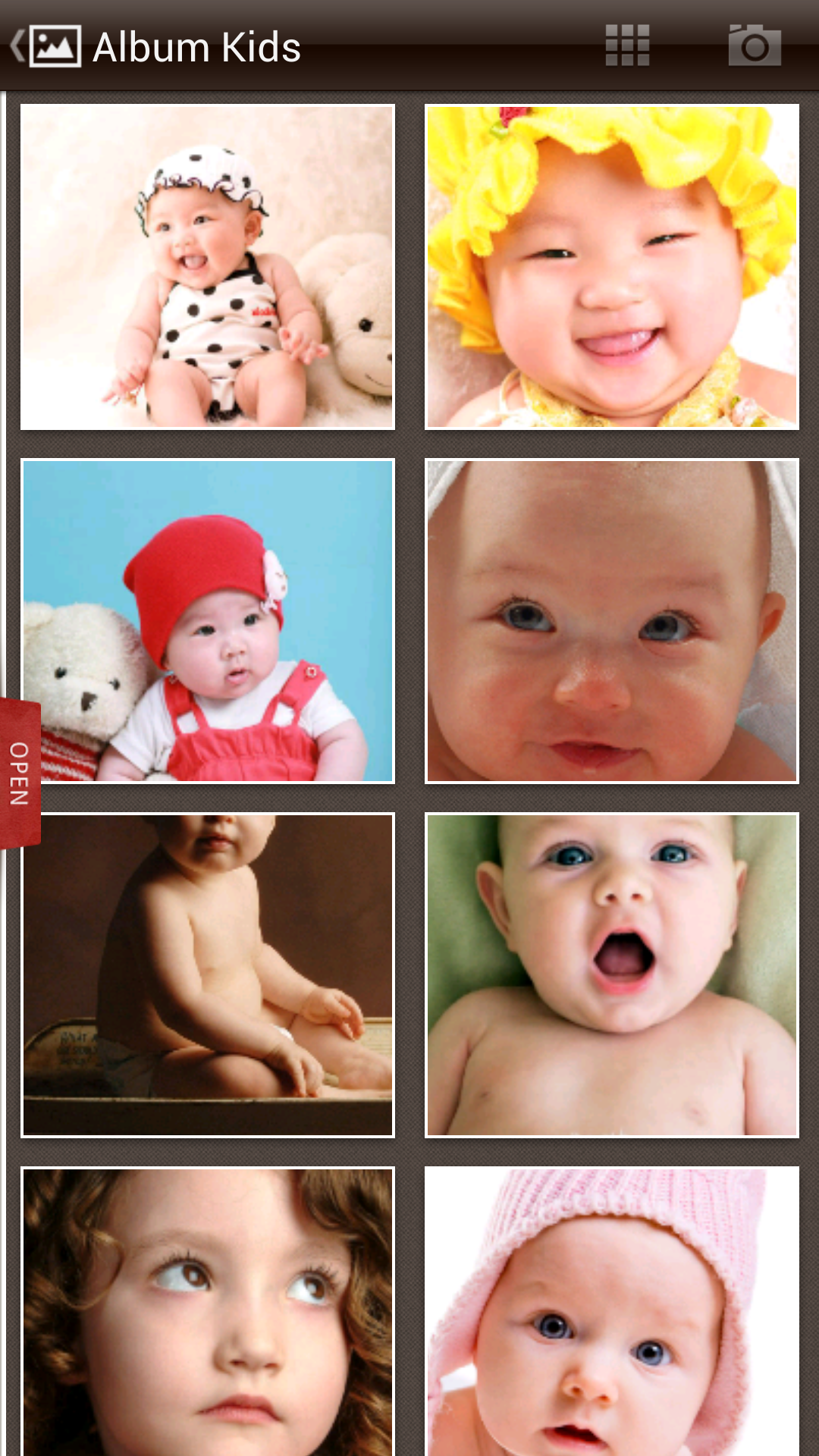
Task: Open the red OPEN side tab
Action: coord(20,772)
